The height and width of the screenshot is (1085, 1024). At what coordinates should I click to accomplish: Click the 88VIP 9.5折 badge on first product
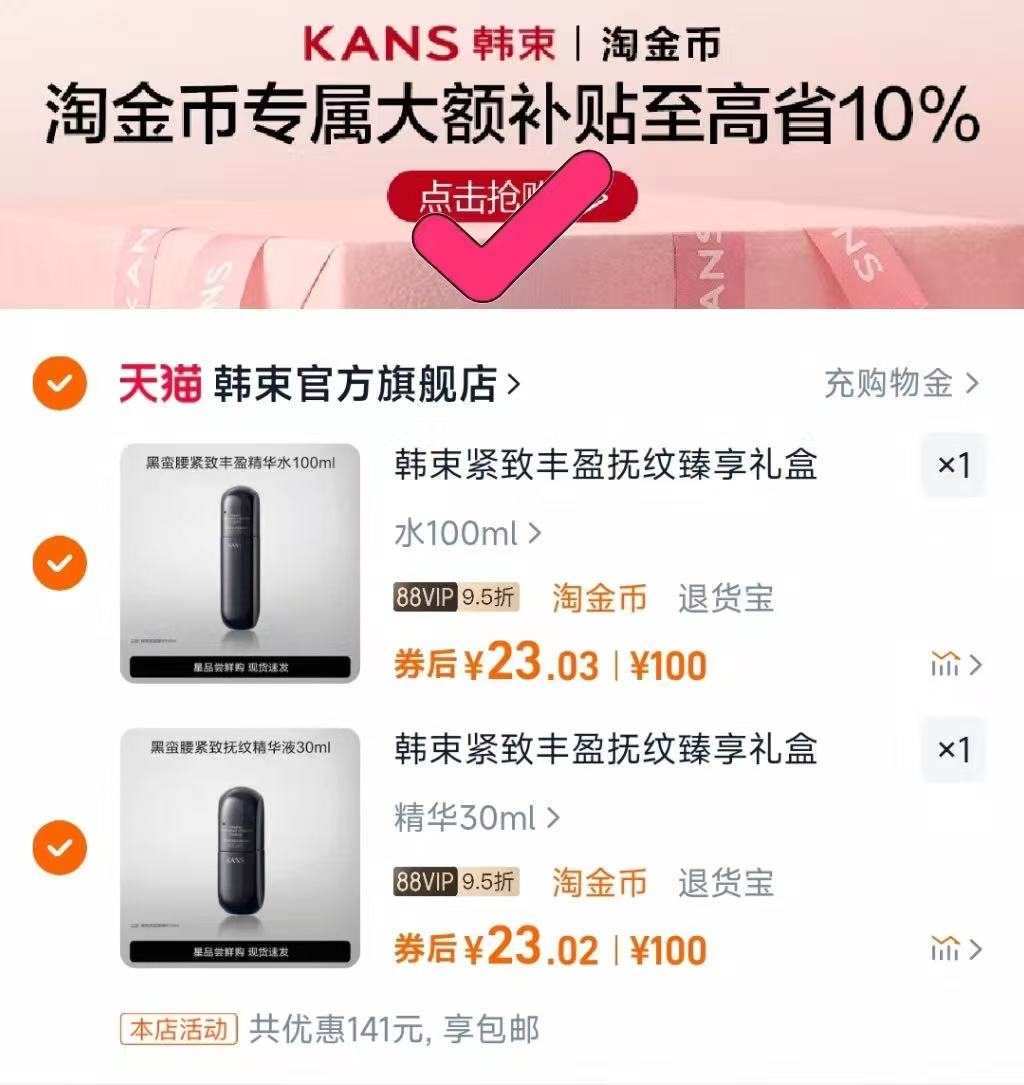[455, 598]
